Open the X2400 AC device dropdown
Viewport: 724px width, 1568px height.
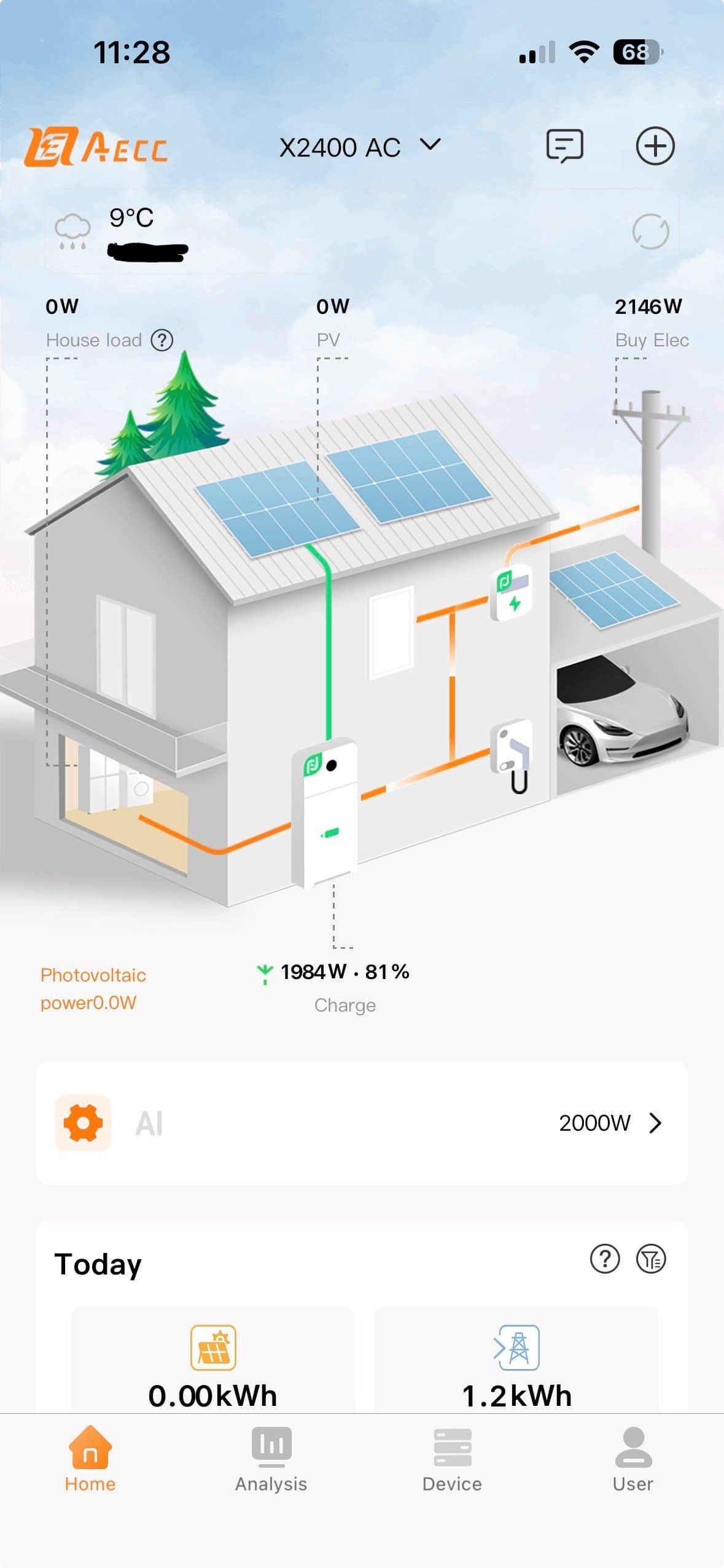(360, 147)
